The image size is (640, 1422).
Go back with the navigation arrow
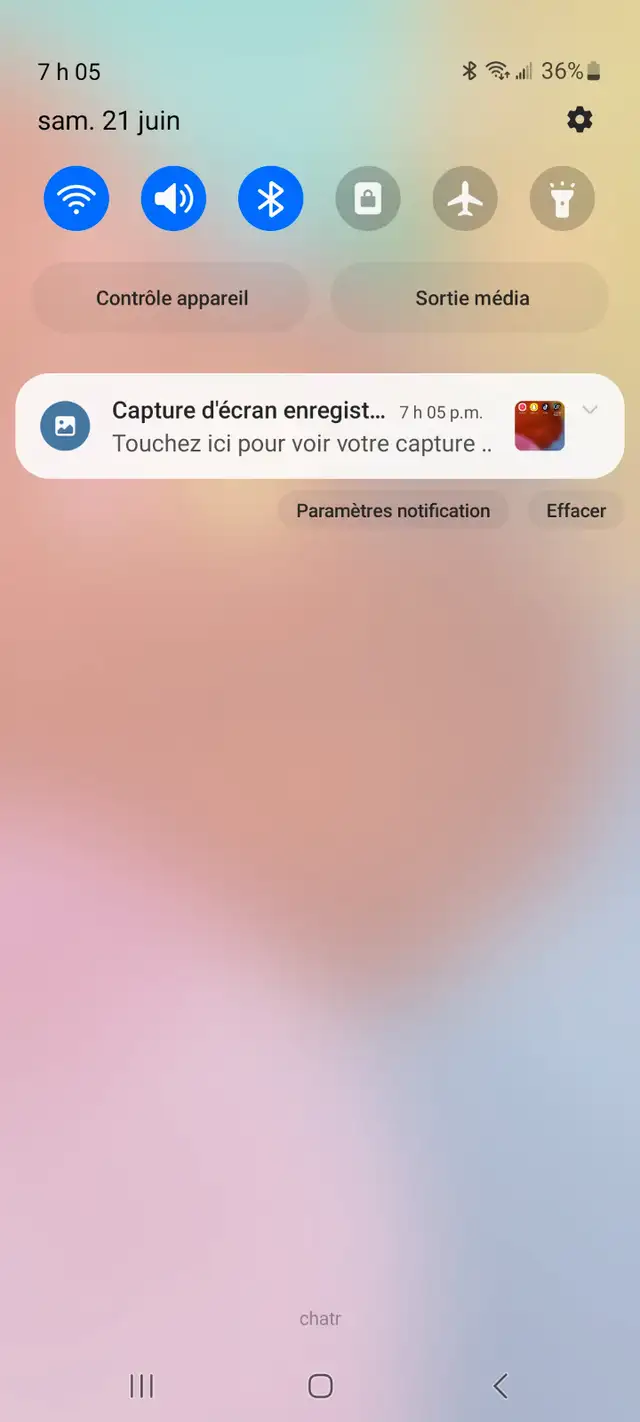(501, 1385)
